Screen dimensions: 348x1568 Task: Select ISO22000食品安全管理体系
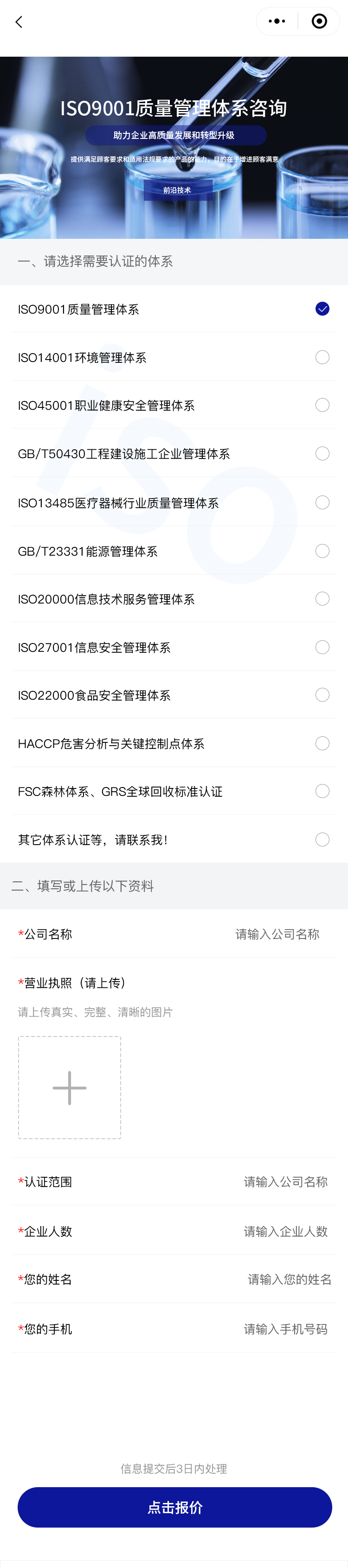[322, 695]
